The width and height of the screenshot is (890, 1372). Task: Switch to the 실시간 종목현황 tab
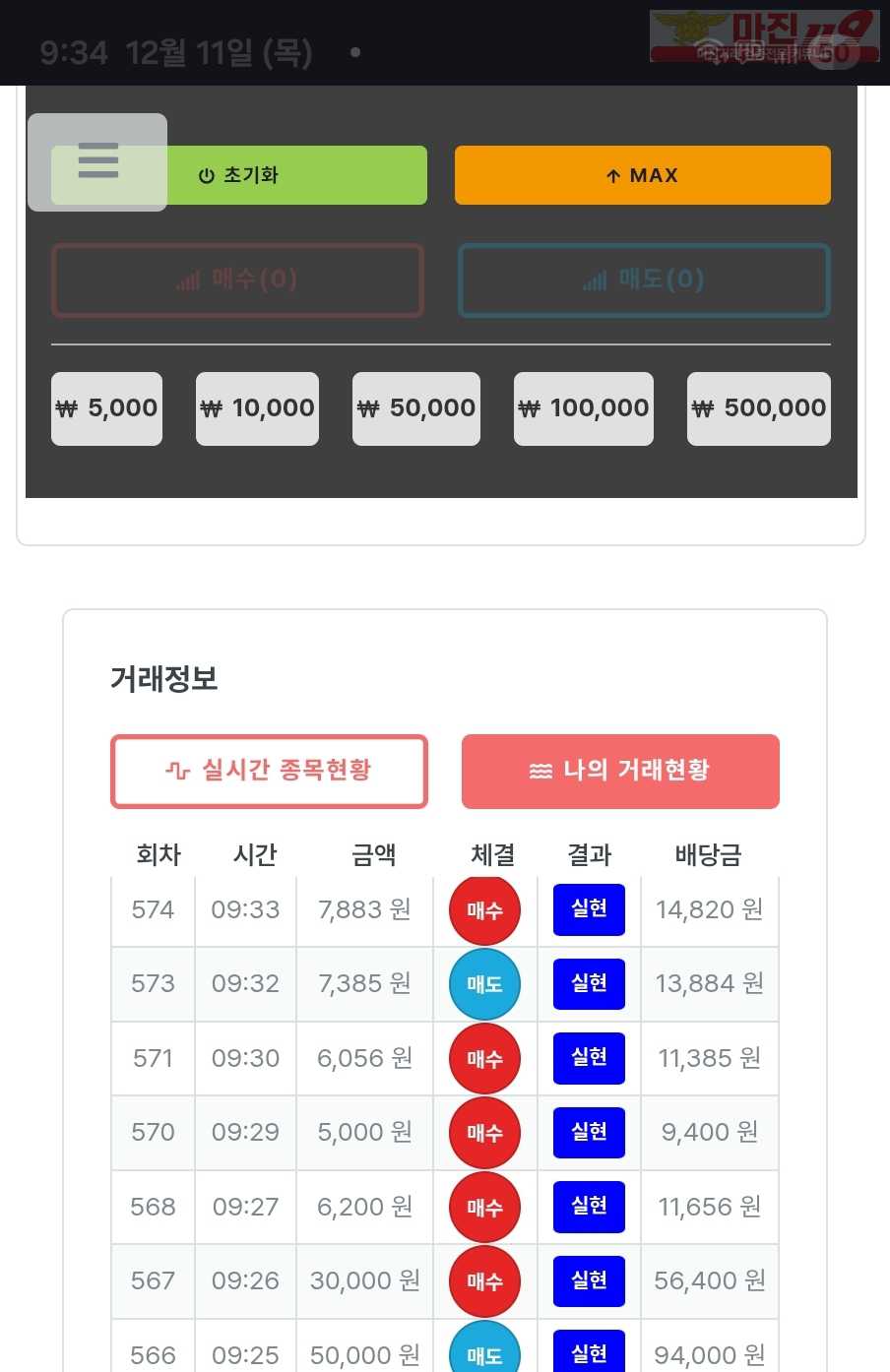pos(269,771)
